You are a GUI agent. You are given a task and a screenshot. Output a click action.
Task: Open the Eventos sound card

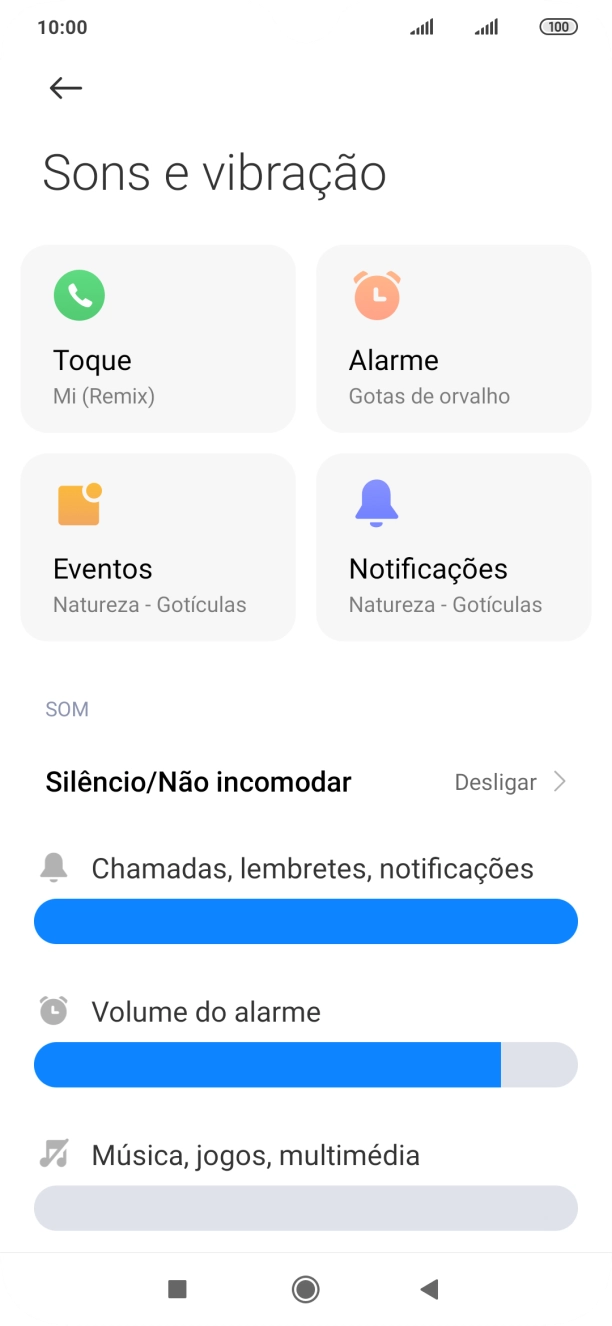158,547
